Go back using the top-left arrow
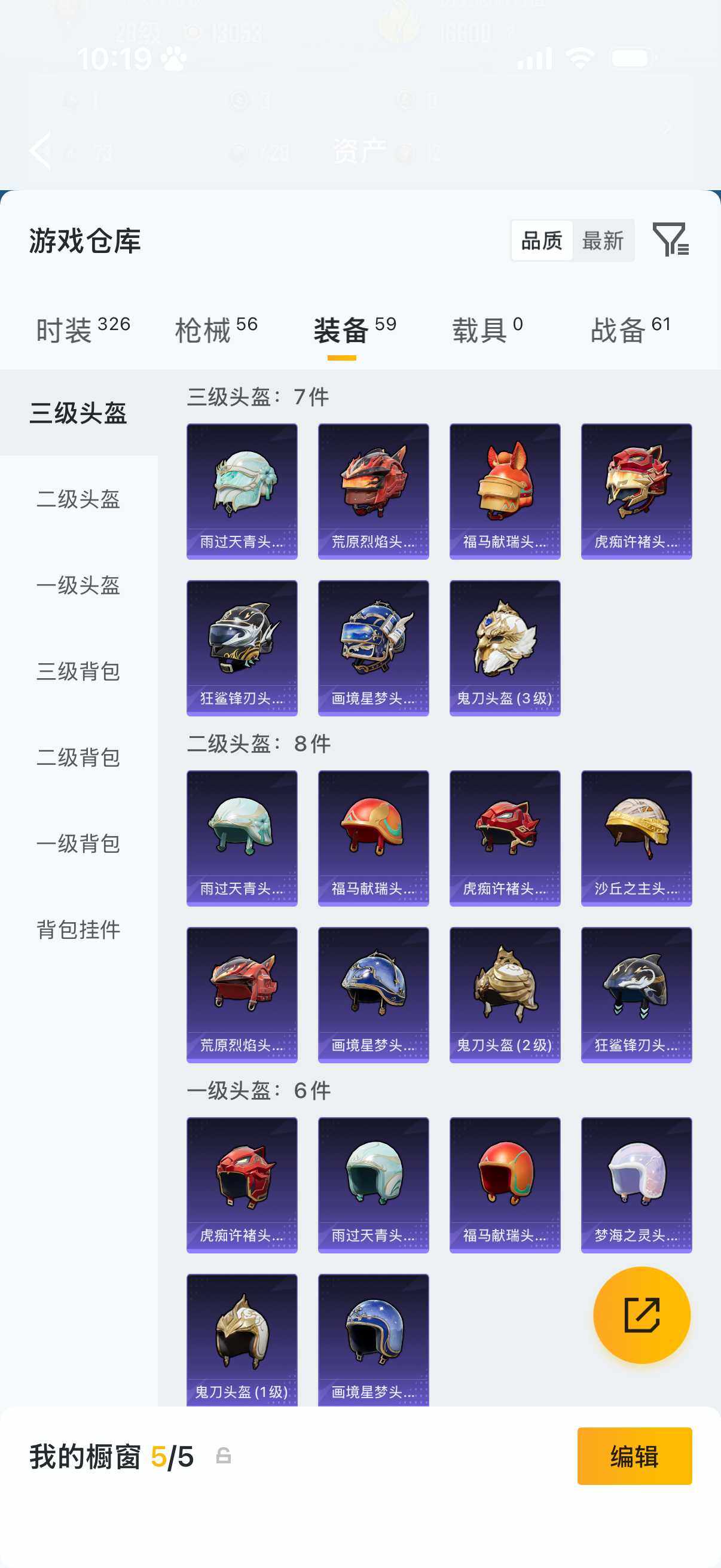This screenshot has width=721, height=1568. click(41, 150)
